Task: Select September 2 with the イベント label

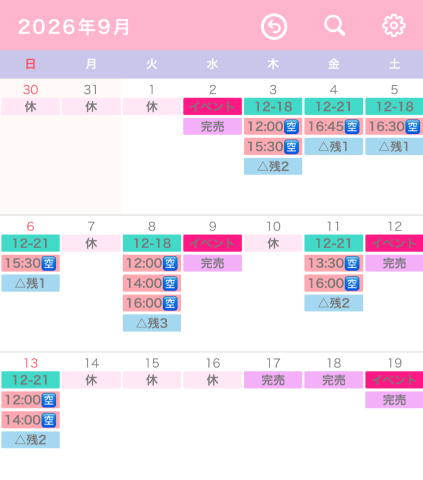Action: (212, 106)
